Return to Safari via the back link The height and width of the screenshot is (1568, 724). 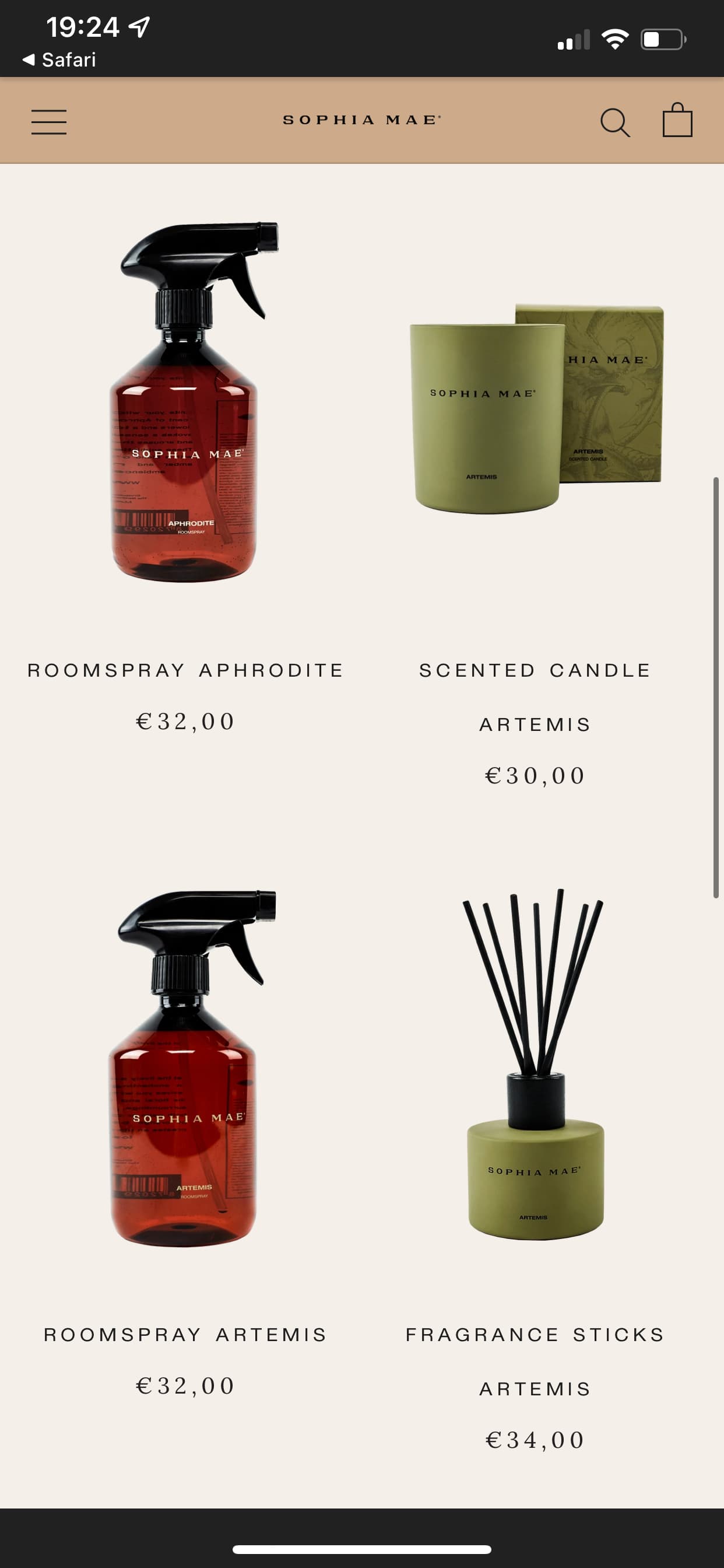coord(59,60)
